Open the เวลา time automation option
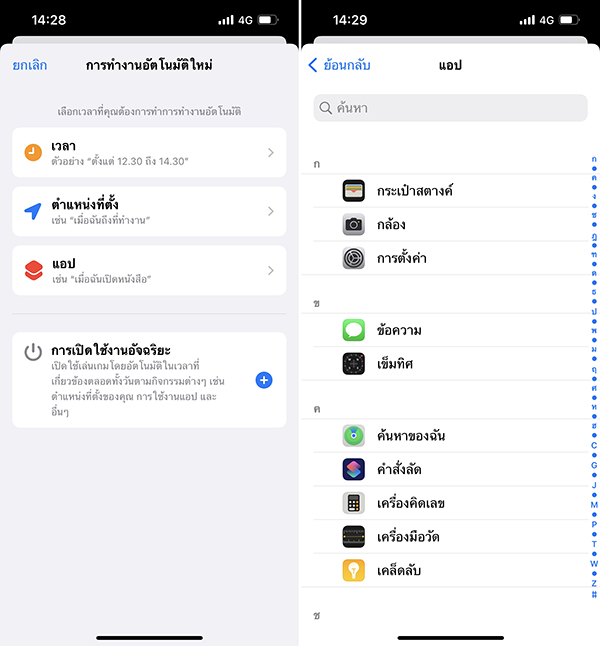Viewport: 600px width, 646px height. click(149, 152)
